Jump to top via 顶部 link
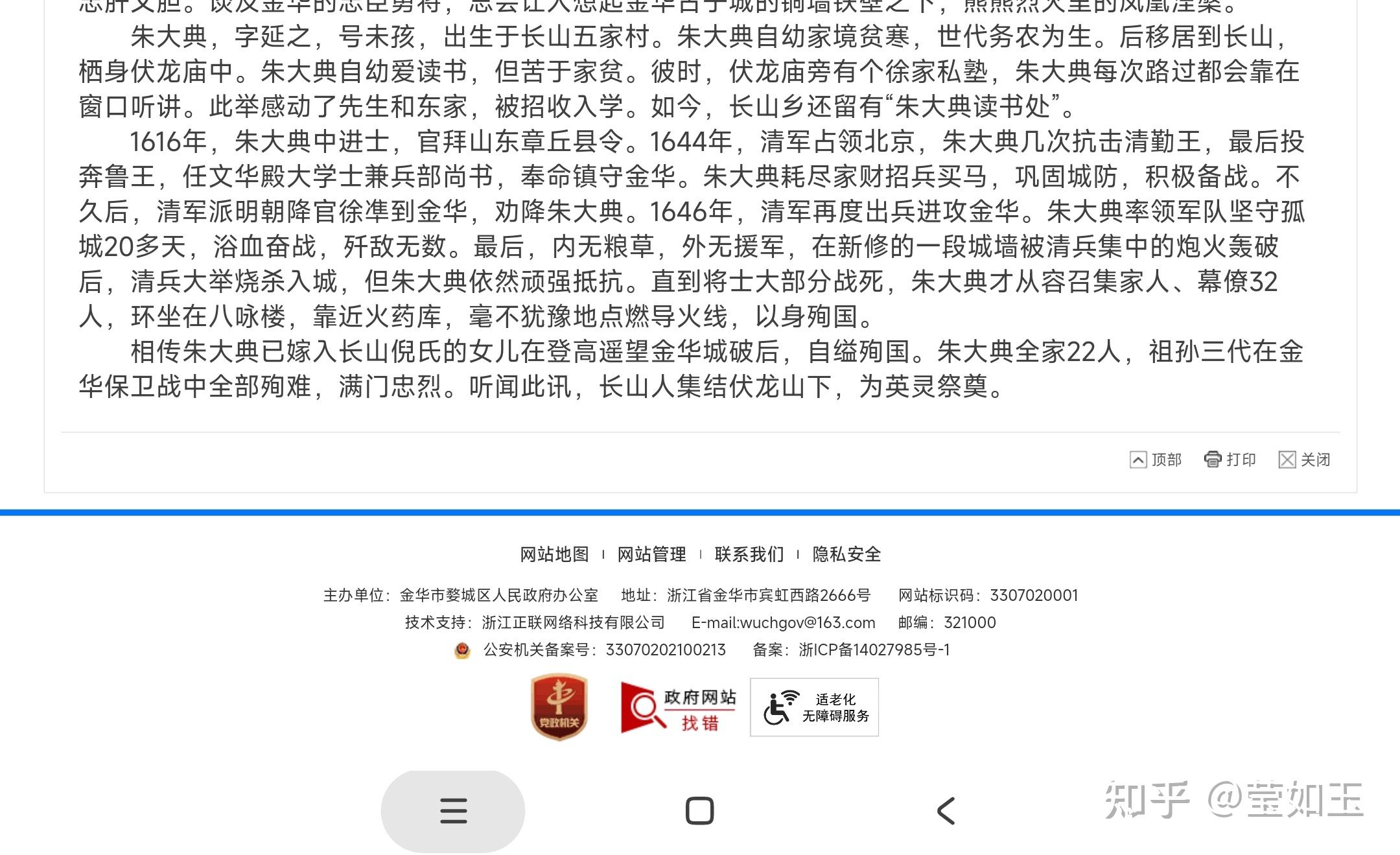This screenshot has width=1400, height=855. tap(1156, 460)
